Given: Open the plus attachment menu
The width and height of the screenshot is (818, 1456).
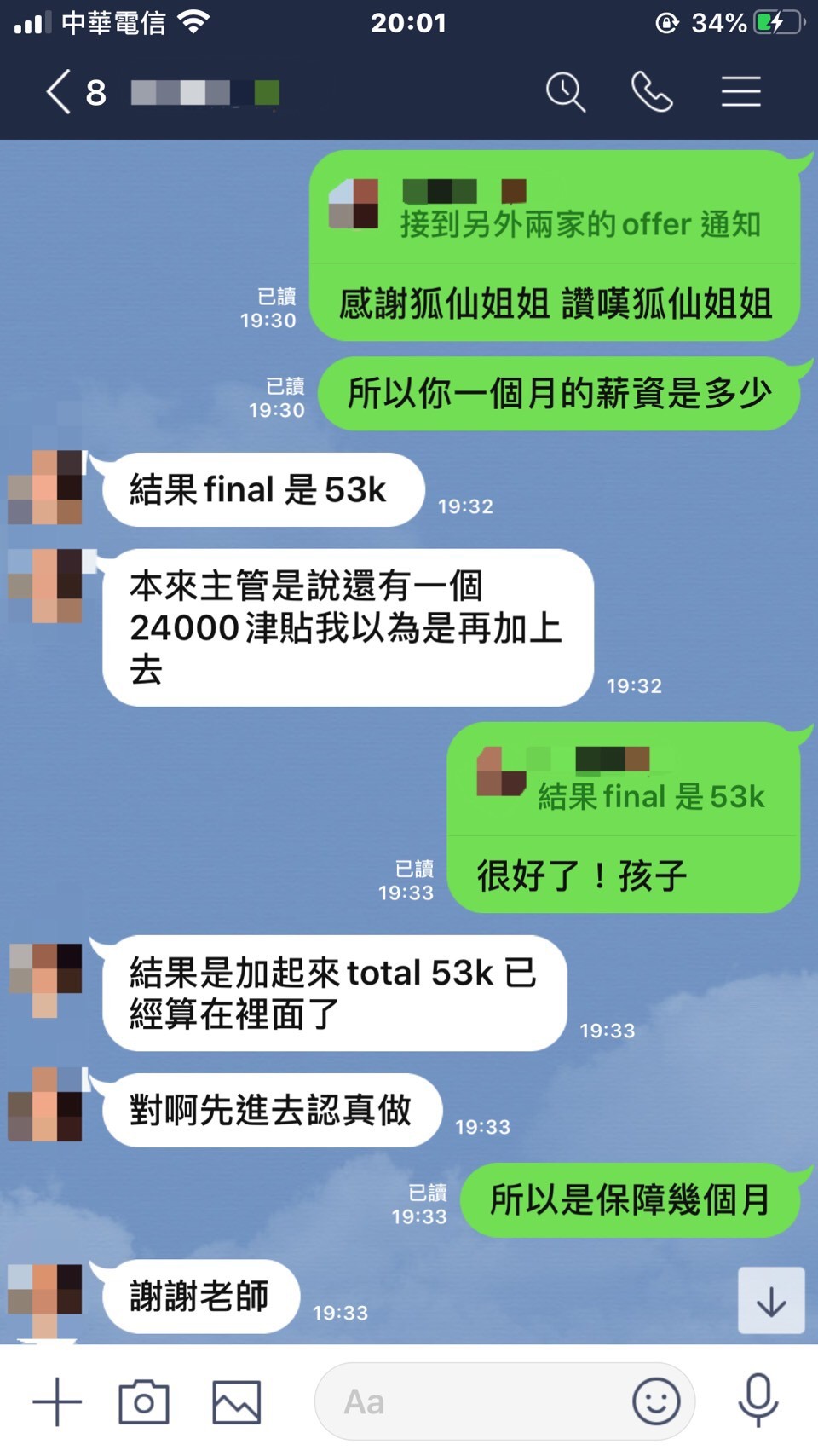Looking at the screenshot, I should tap(57, 1401).
